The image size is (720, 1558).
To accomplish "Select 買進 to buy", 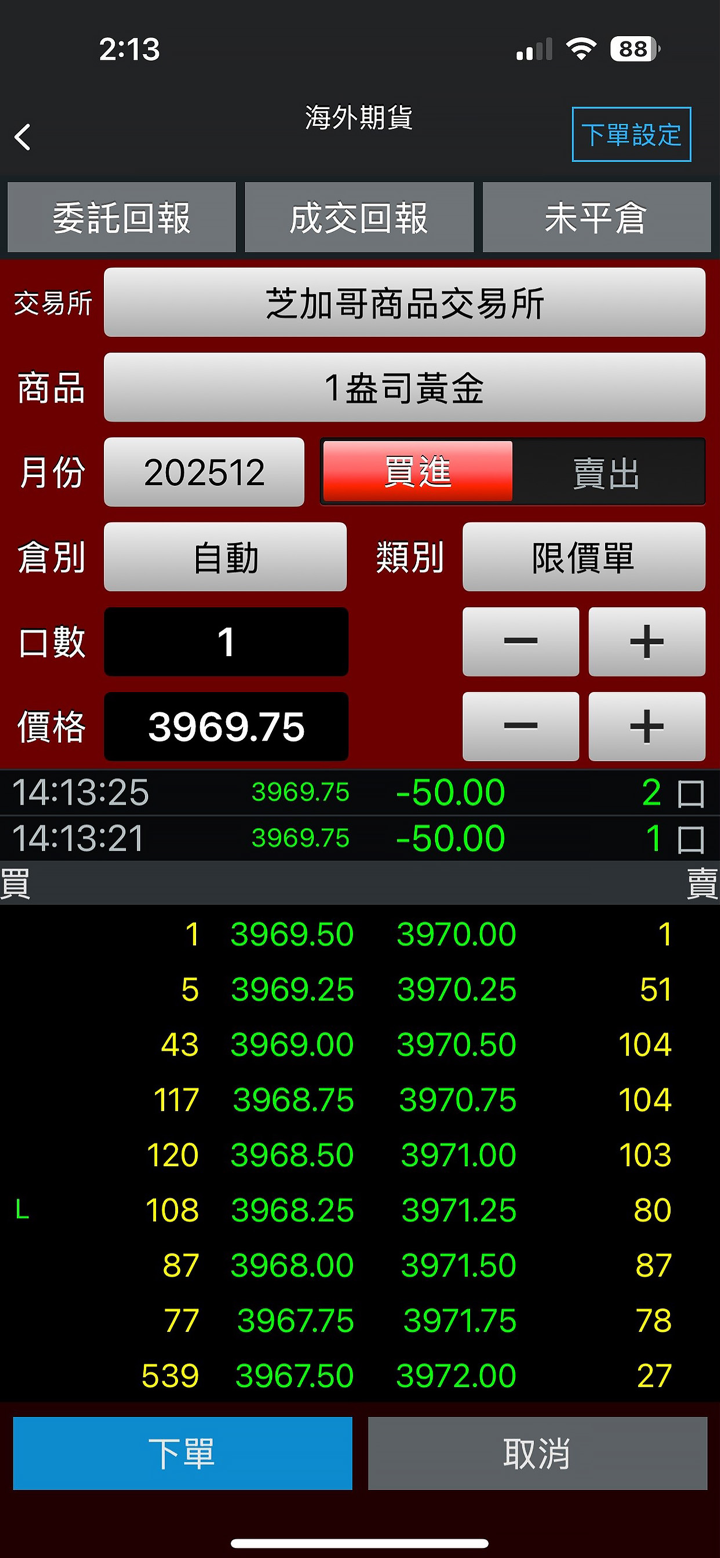I will pos(417,472).
